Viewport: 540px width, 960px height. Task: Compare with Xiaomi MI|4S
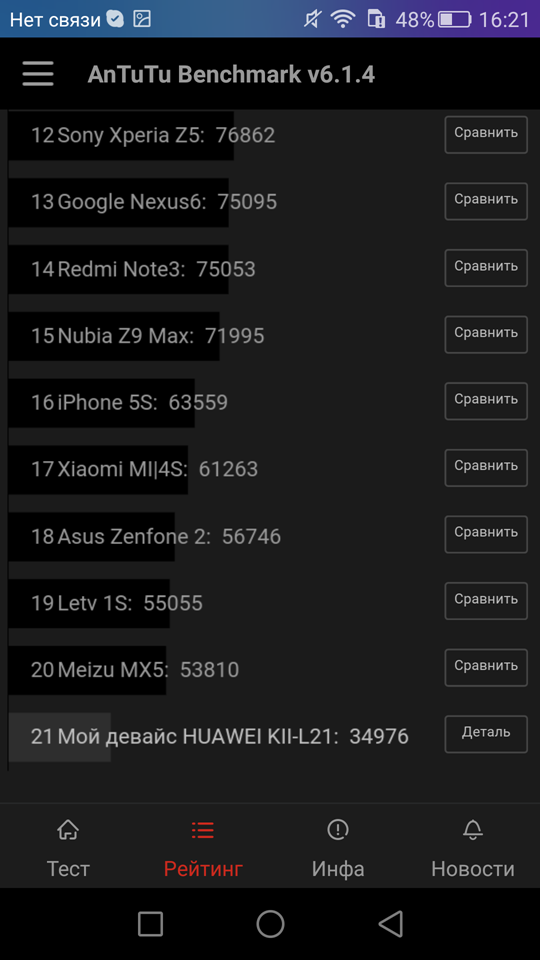click(x=486, y=468)
